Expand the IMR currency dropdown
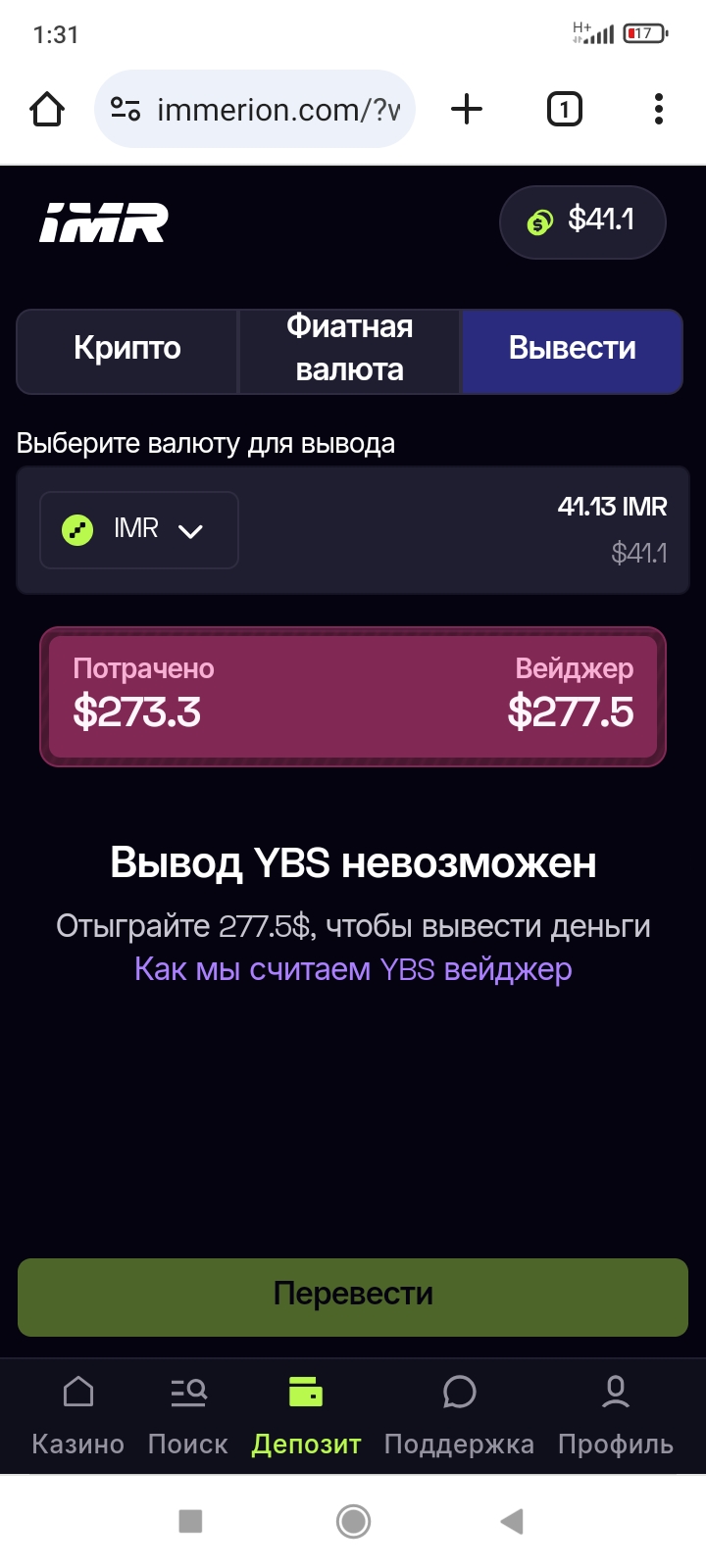This screenshot has width=706, height=1568. pyautogui.click(x=192, y=531)
